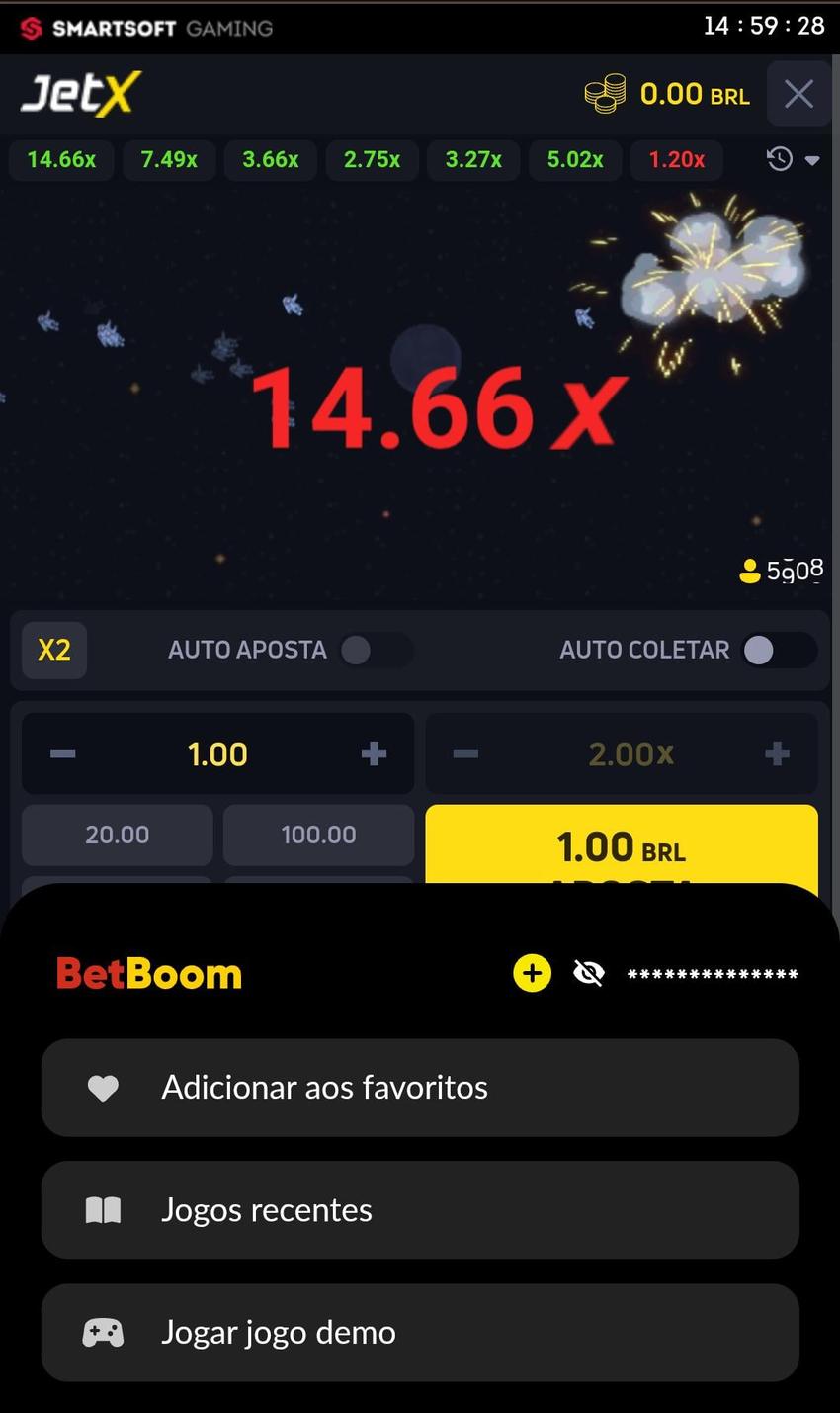Viewport: 840px width, 1413px height.
Task: Toggle balance visibility with the eye icon
Action: tap(589, 973)
